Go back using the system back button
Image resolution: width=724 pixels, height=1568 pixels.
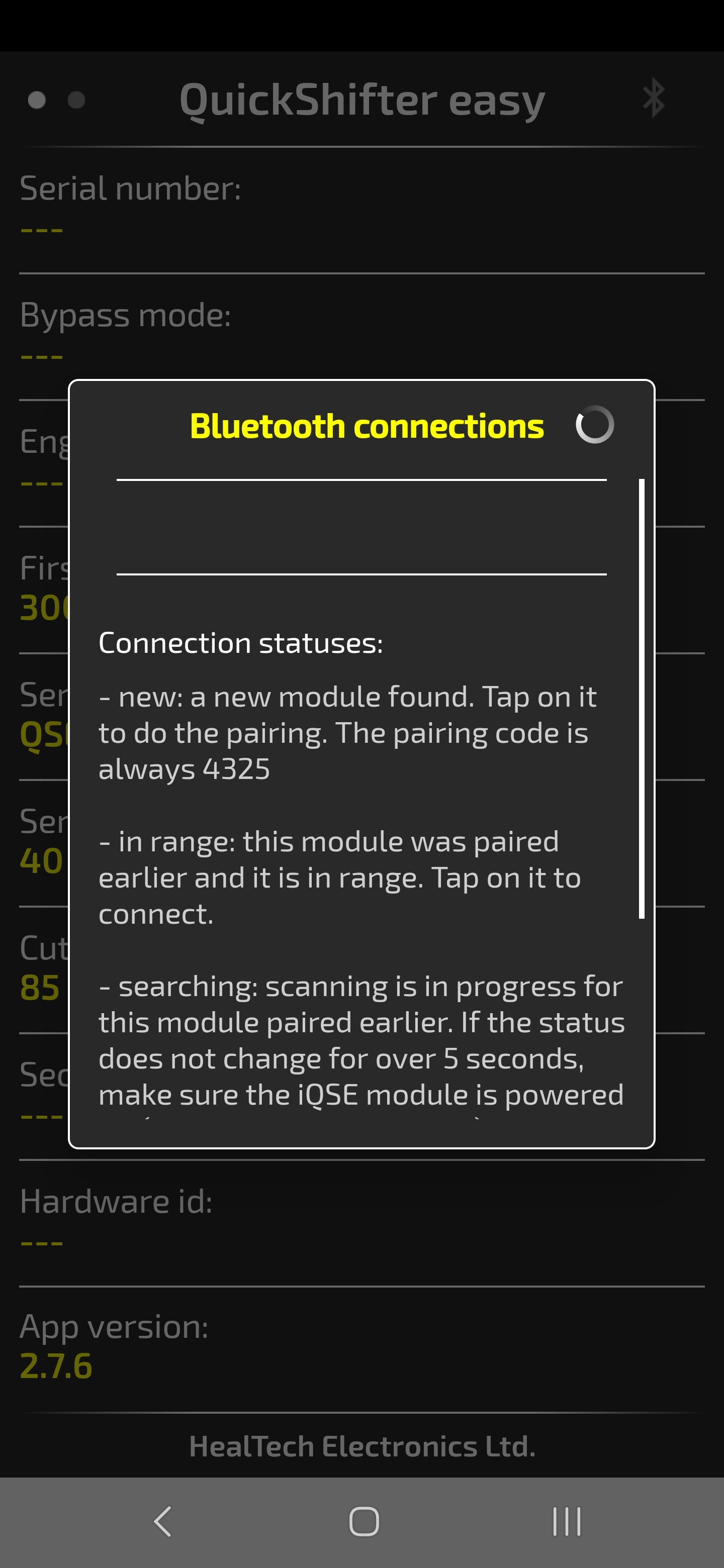pyautogui.click(x=162, y=1522)
